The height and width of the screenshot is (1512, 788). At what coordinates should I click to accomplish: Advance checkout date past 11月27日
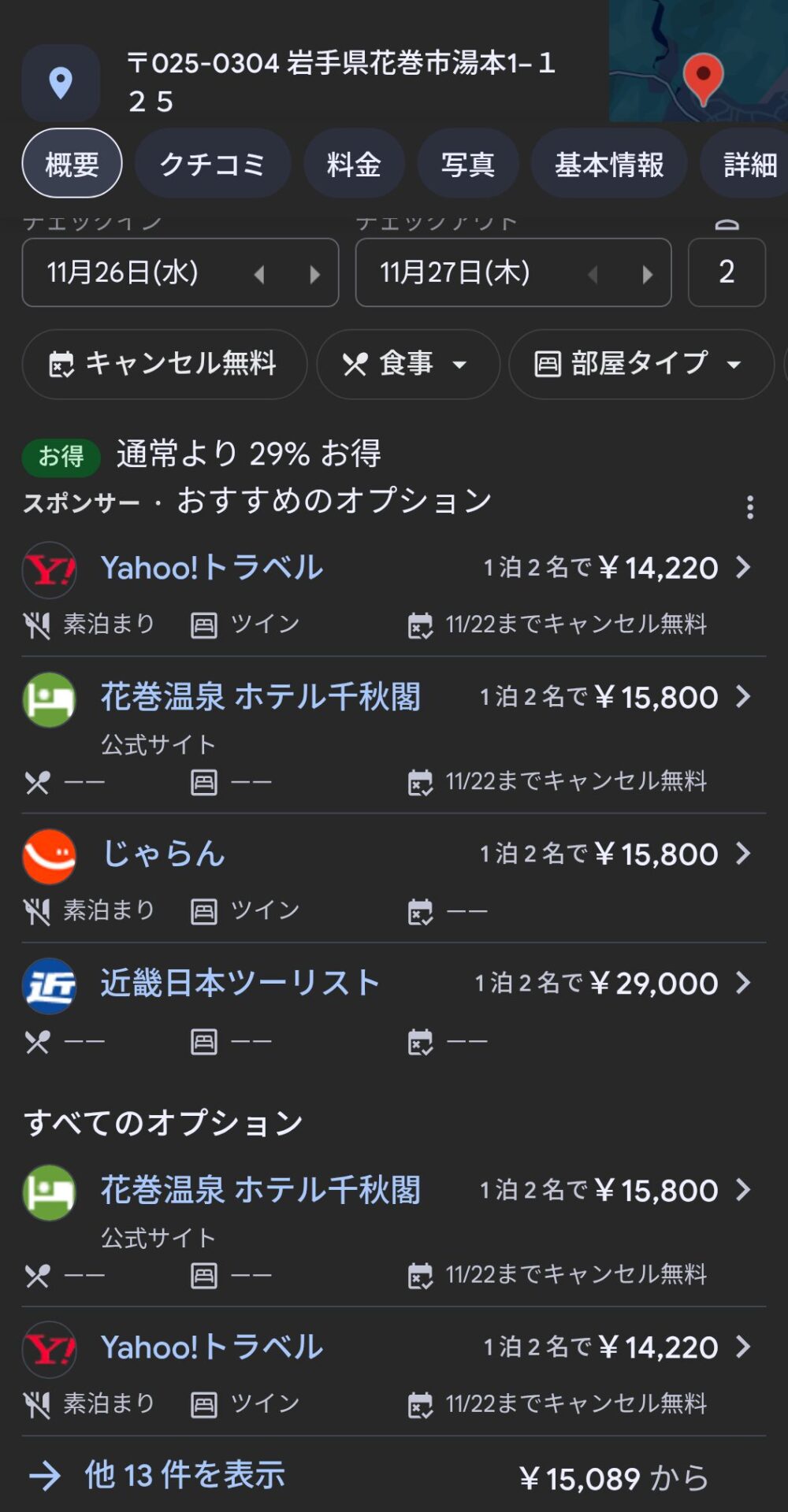[648, 274]
